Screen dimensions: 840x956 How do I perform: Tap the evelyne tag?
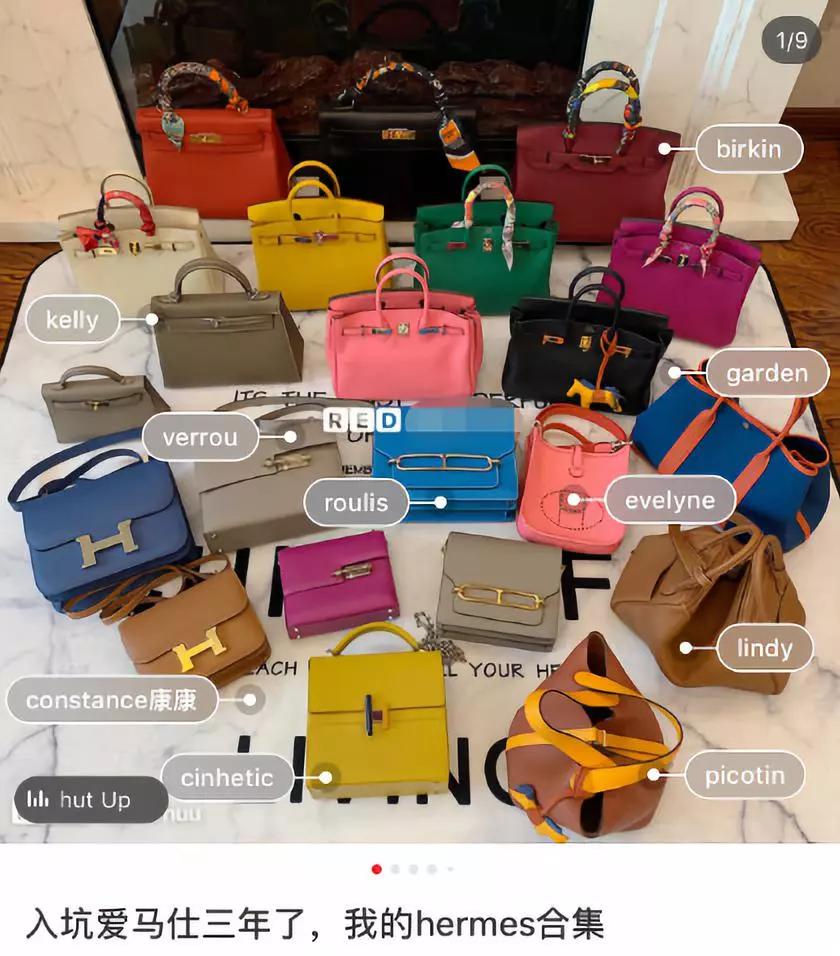point(670,501)
